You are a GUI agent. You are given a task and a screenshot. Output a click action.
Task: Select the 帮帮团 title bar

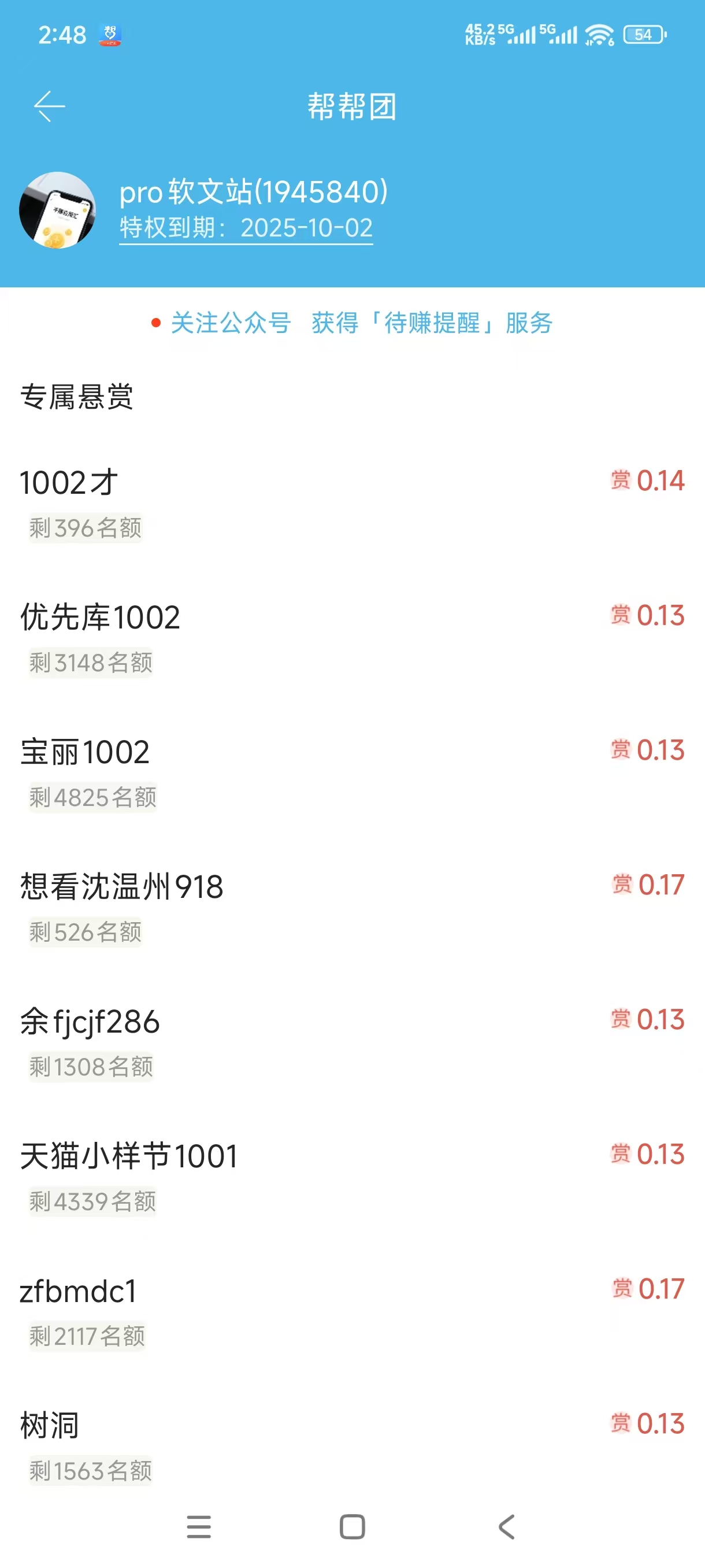tap(351, 107)
